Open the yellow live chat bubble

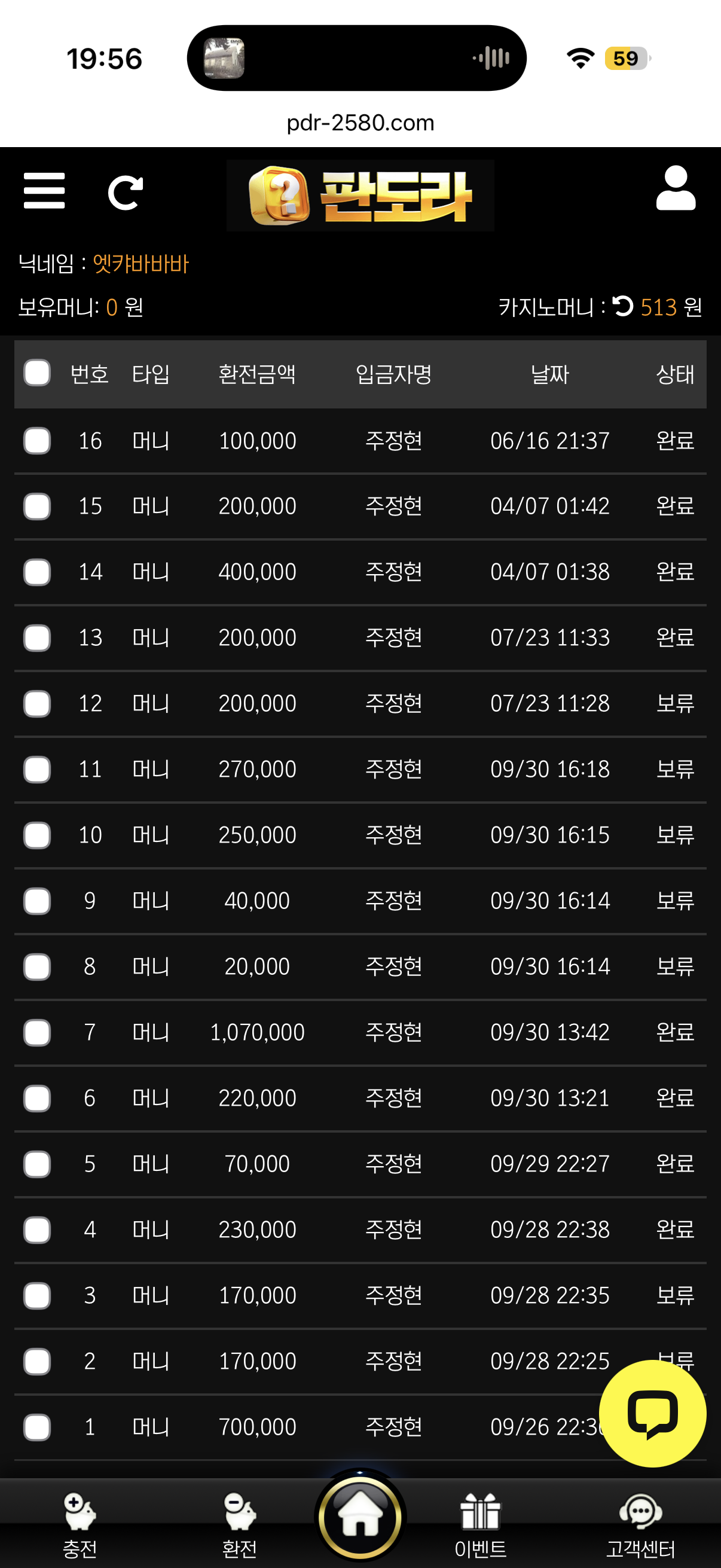point(652,1413)
